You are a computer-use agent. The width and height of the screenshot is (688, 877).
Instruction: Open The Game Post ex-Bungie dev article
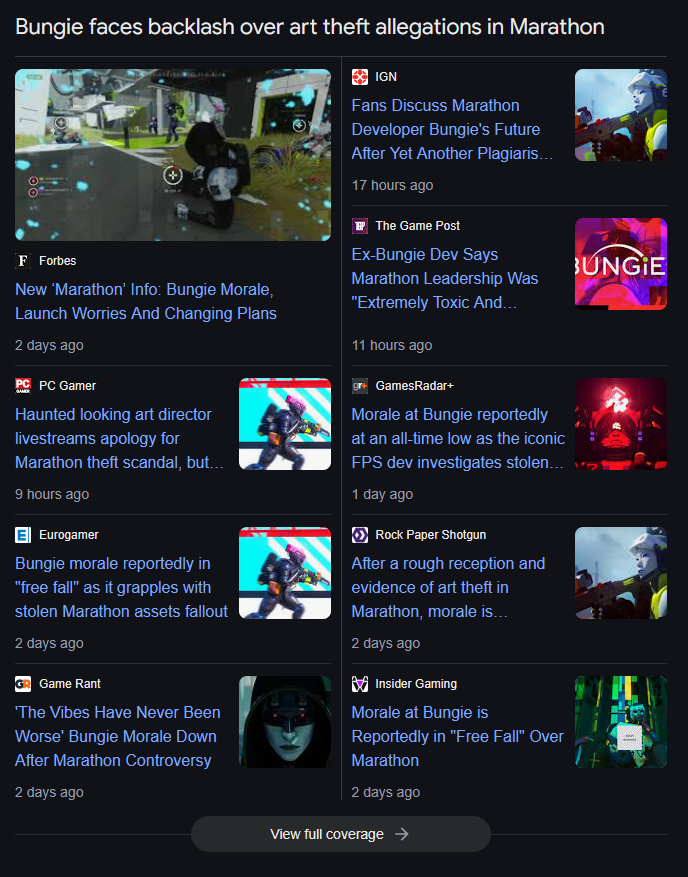click(445, 278)
